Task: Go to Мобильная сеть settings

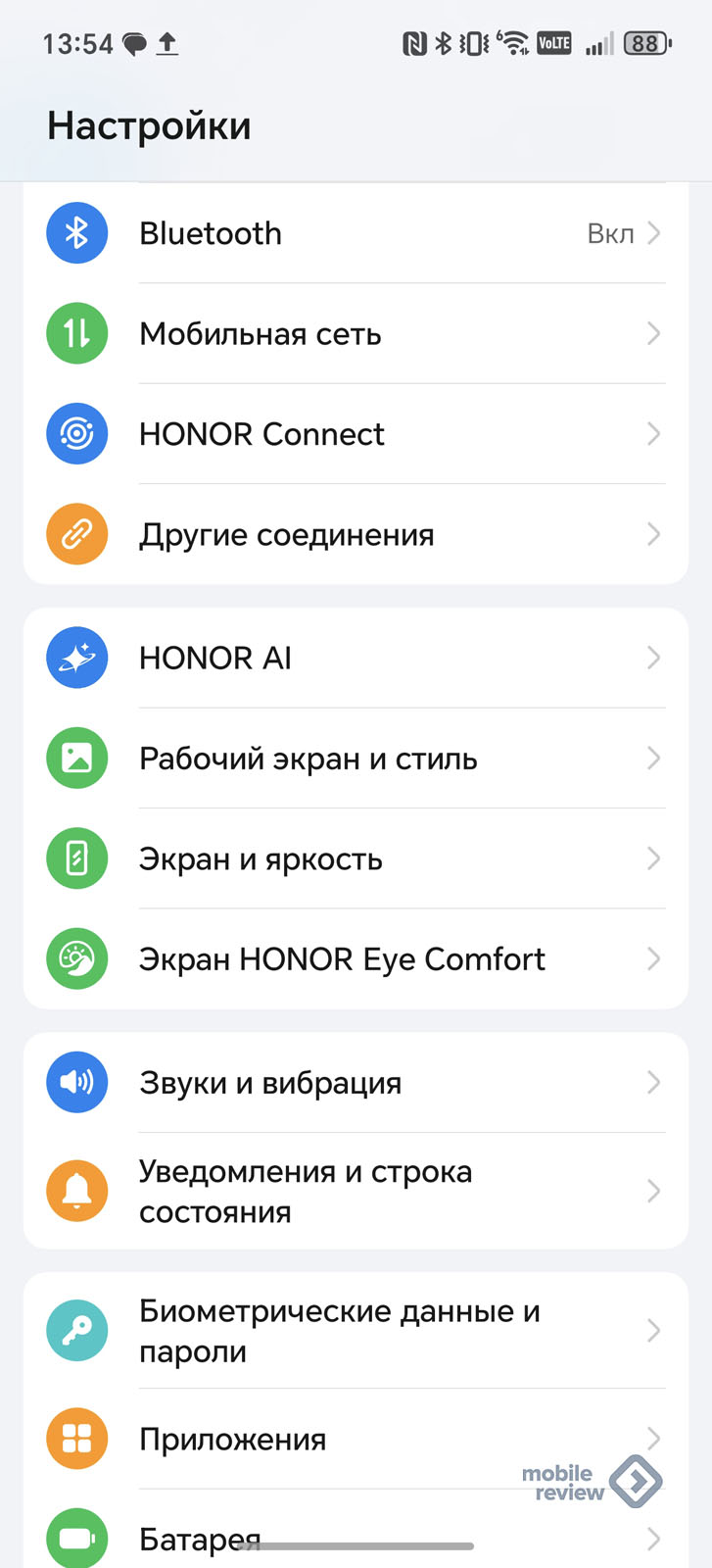Action: coord(356,334)
